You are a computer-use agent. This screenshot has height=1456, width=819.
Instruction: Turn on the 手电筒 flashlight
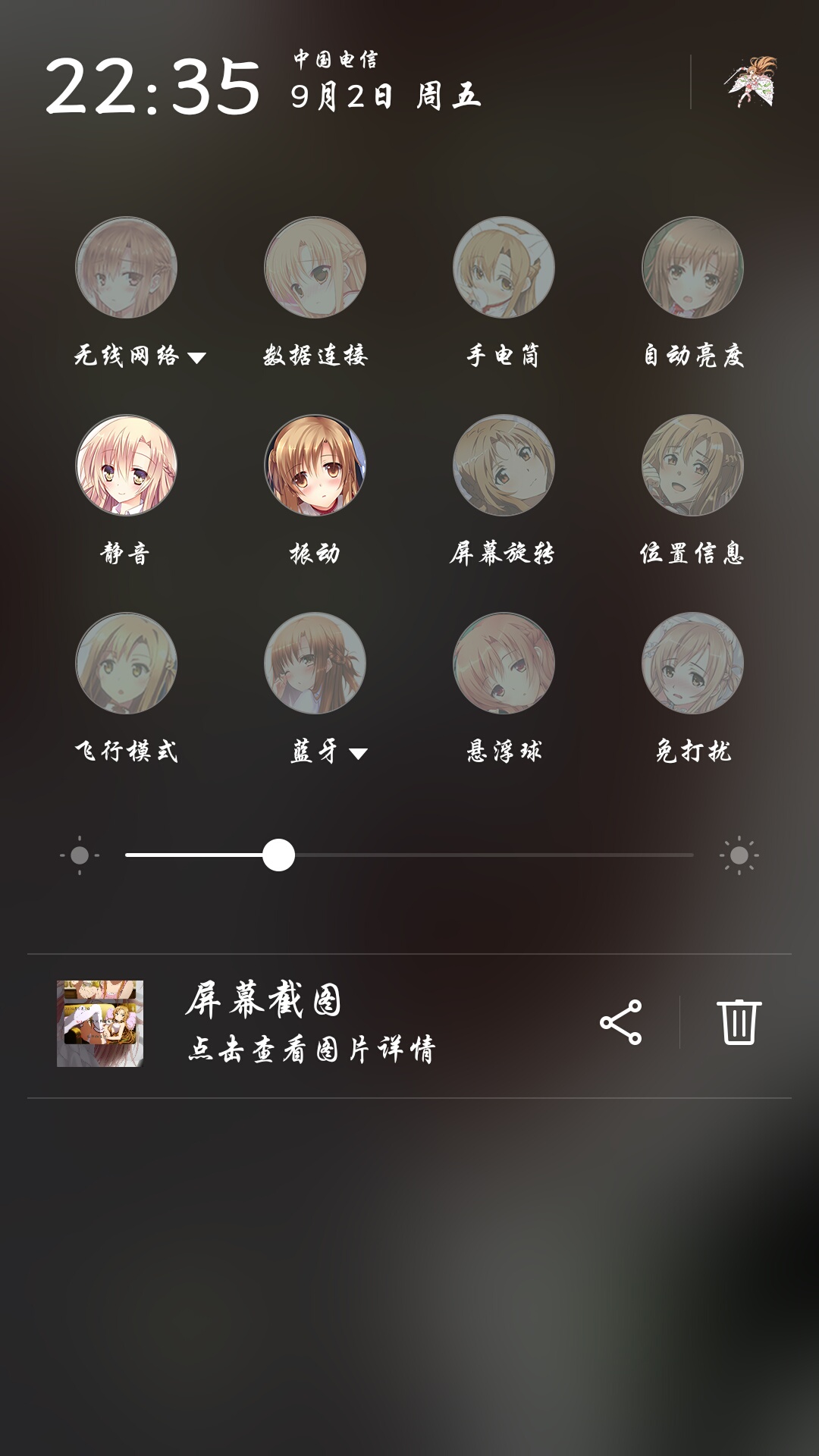click(x=504, y=268)
